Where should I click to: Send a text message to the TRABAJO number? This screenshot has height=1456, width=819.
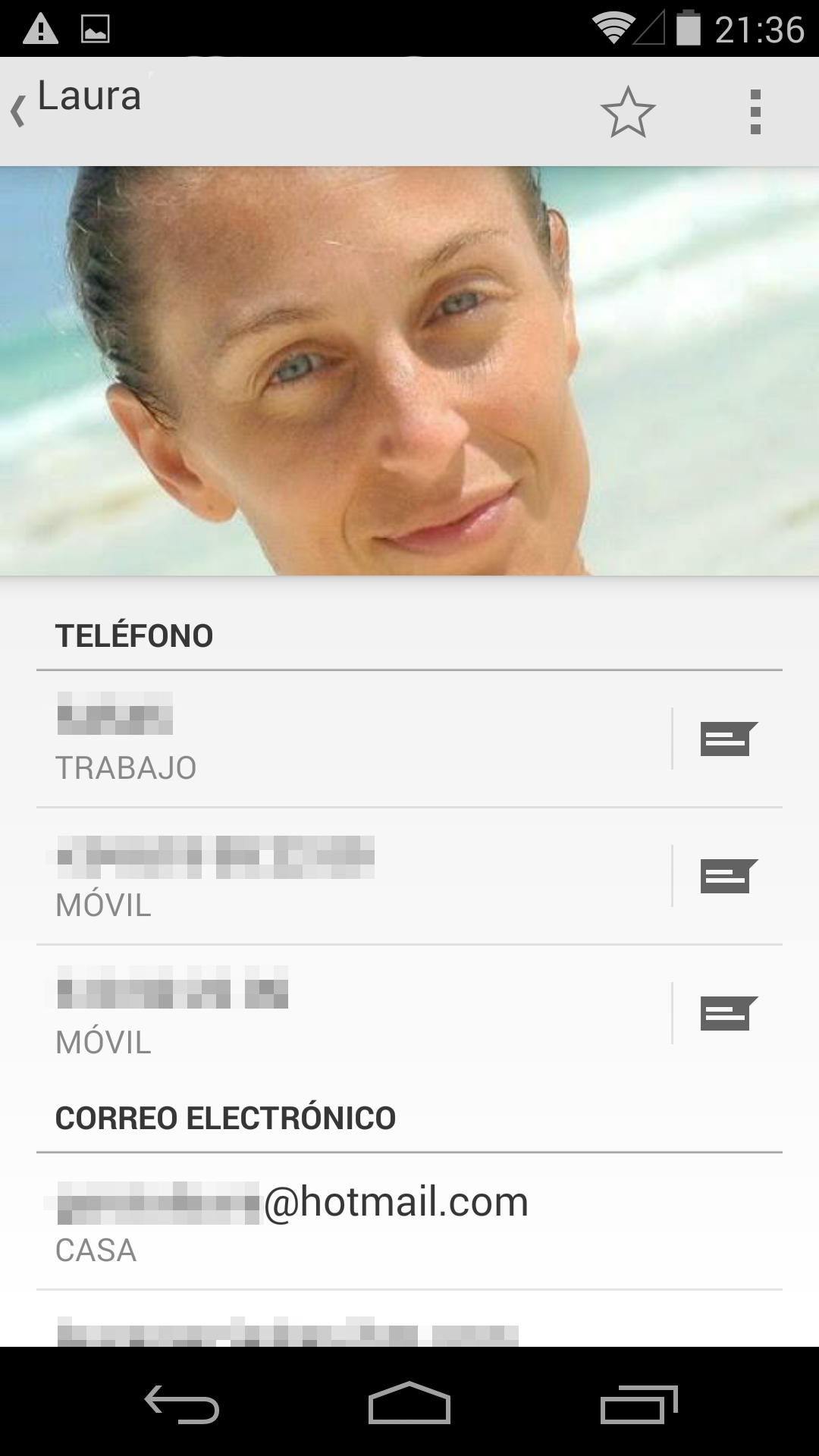pyautogui.click(x=728, y=739)
